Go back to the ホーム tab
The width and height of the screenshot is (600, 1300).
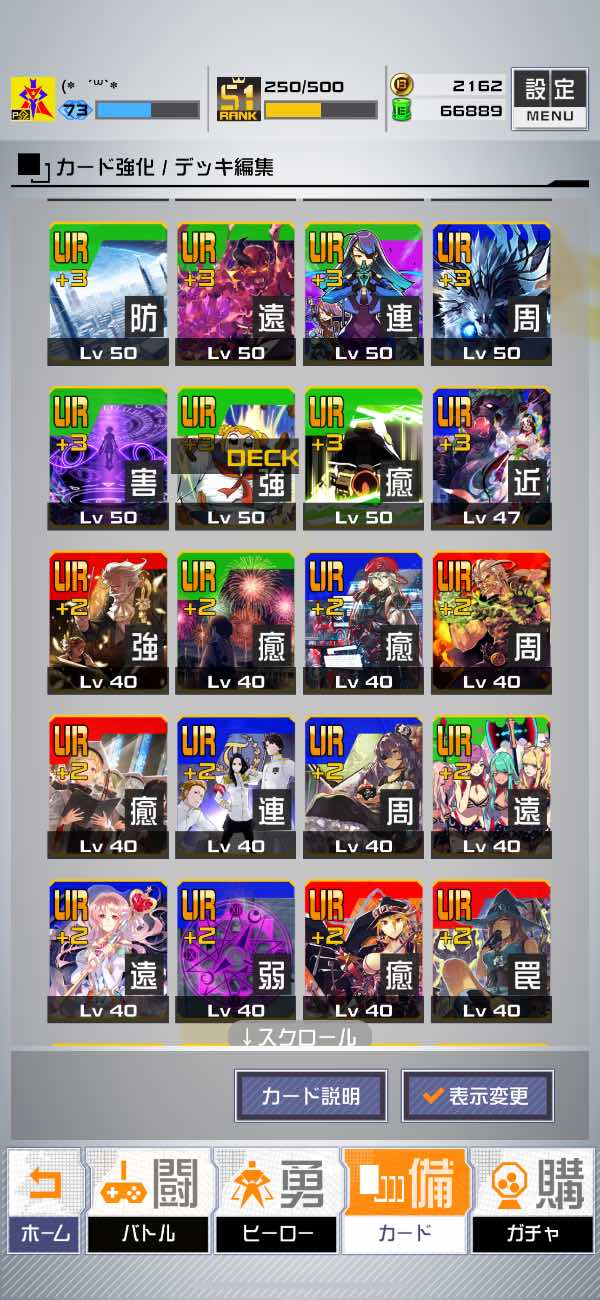click(44, 1201)
